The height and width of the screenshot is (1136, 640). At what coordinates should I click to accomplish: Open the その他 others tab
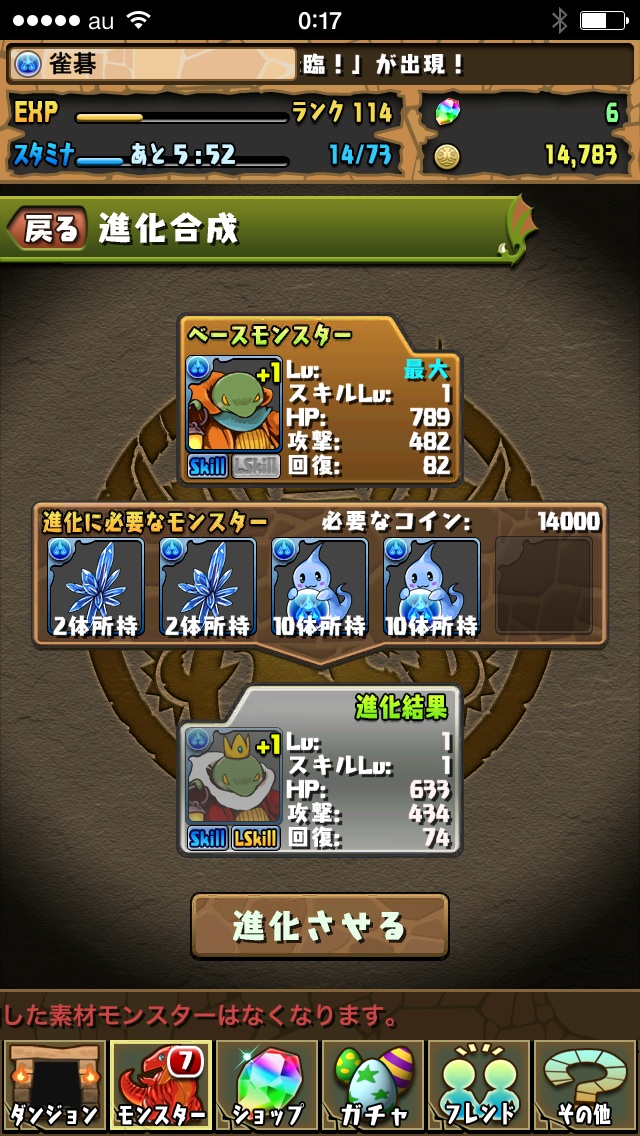pos(585,1084)
